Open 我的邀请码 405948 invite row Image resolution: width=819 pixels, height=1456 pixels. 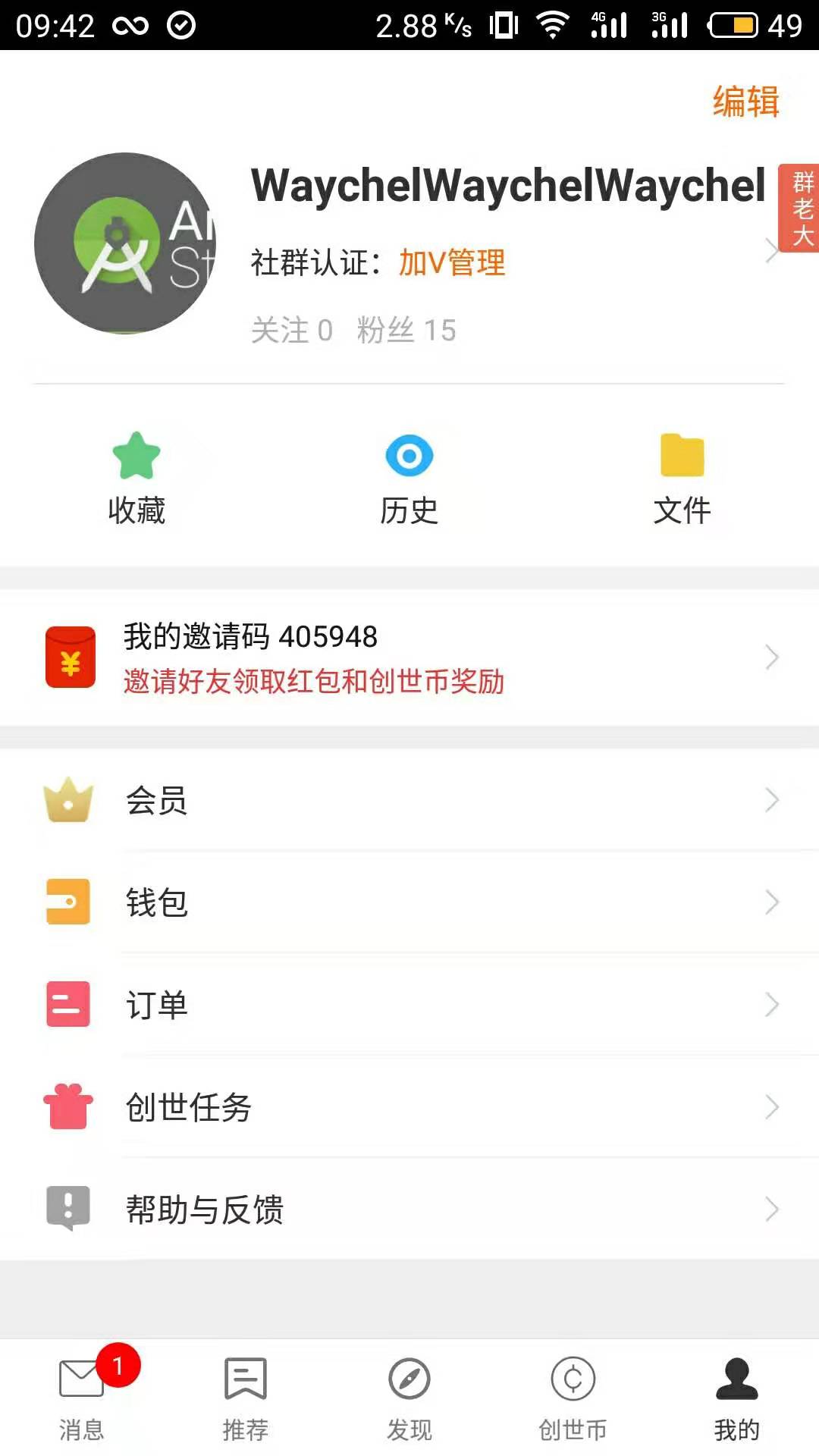pos(409,657)
